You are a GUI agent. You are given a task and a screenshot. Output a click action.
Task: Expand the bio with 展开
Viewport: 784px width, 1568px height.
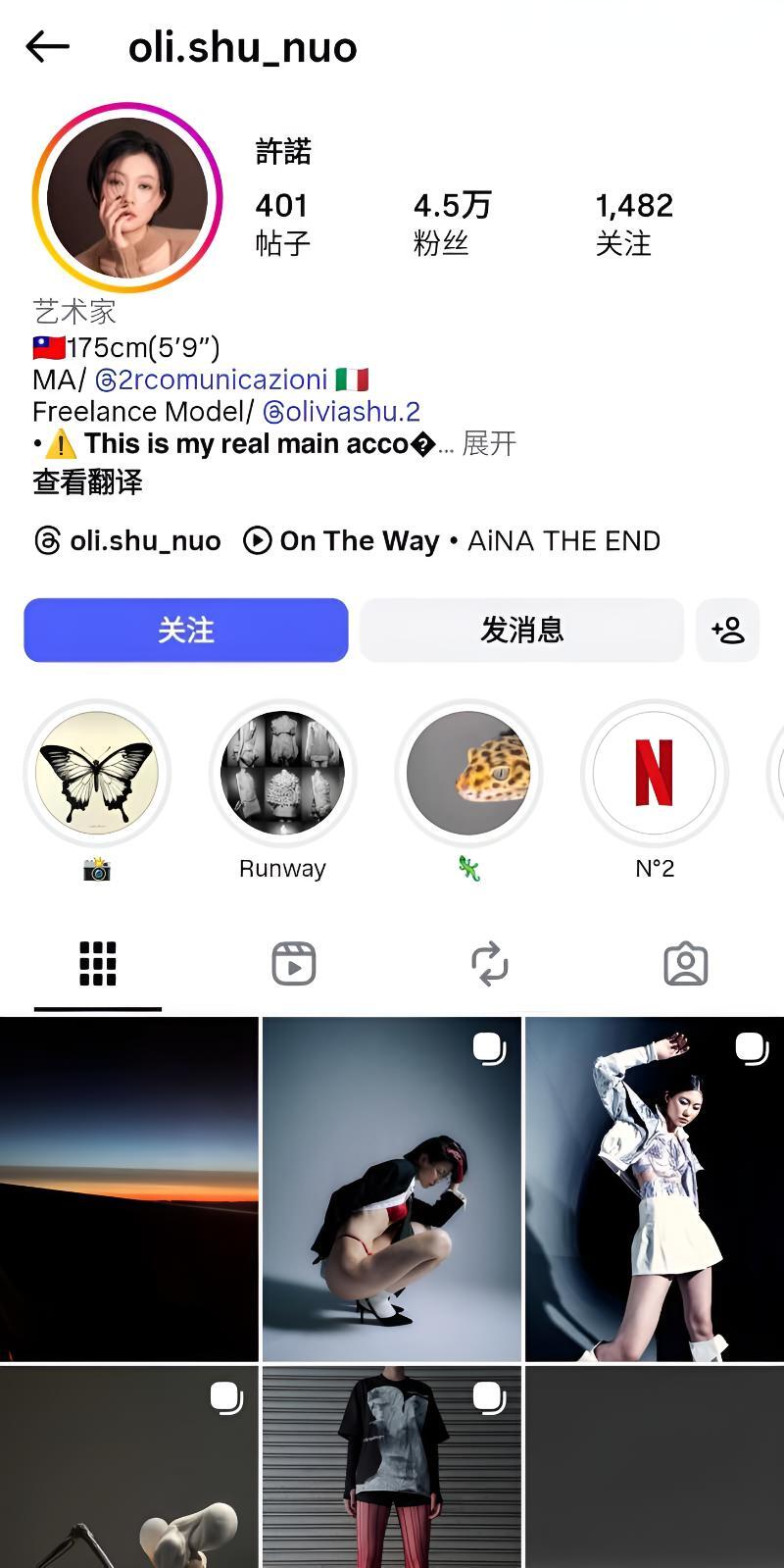[x=488, y=444]
